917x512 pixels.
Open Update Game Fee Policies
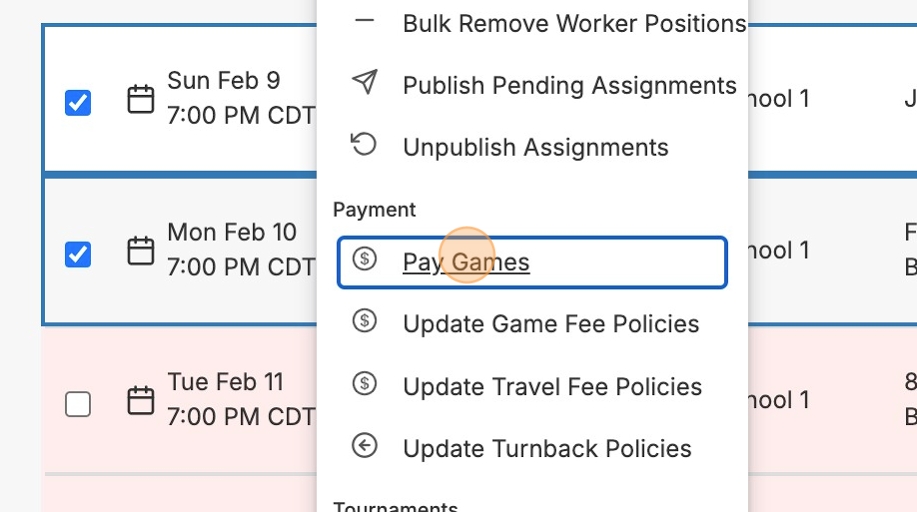550,324
